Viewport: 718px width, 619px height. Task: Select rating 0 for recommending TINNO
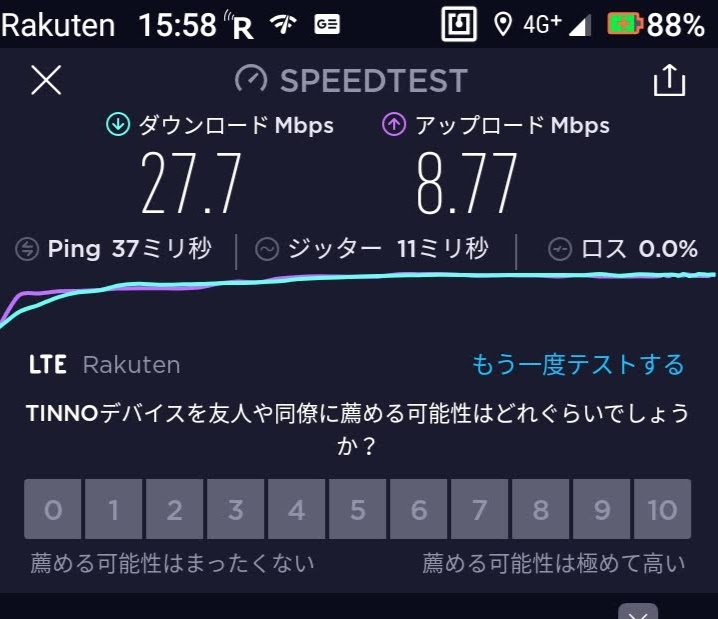coord(53,510)
